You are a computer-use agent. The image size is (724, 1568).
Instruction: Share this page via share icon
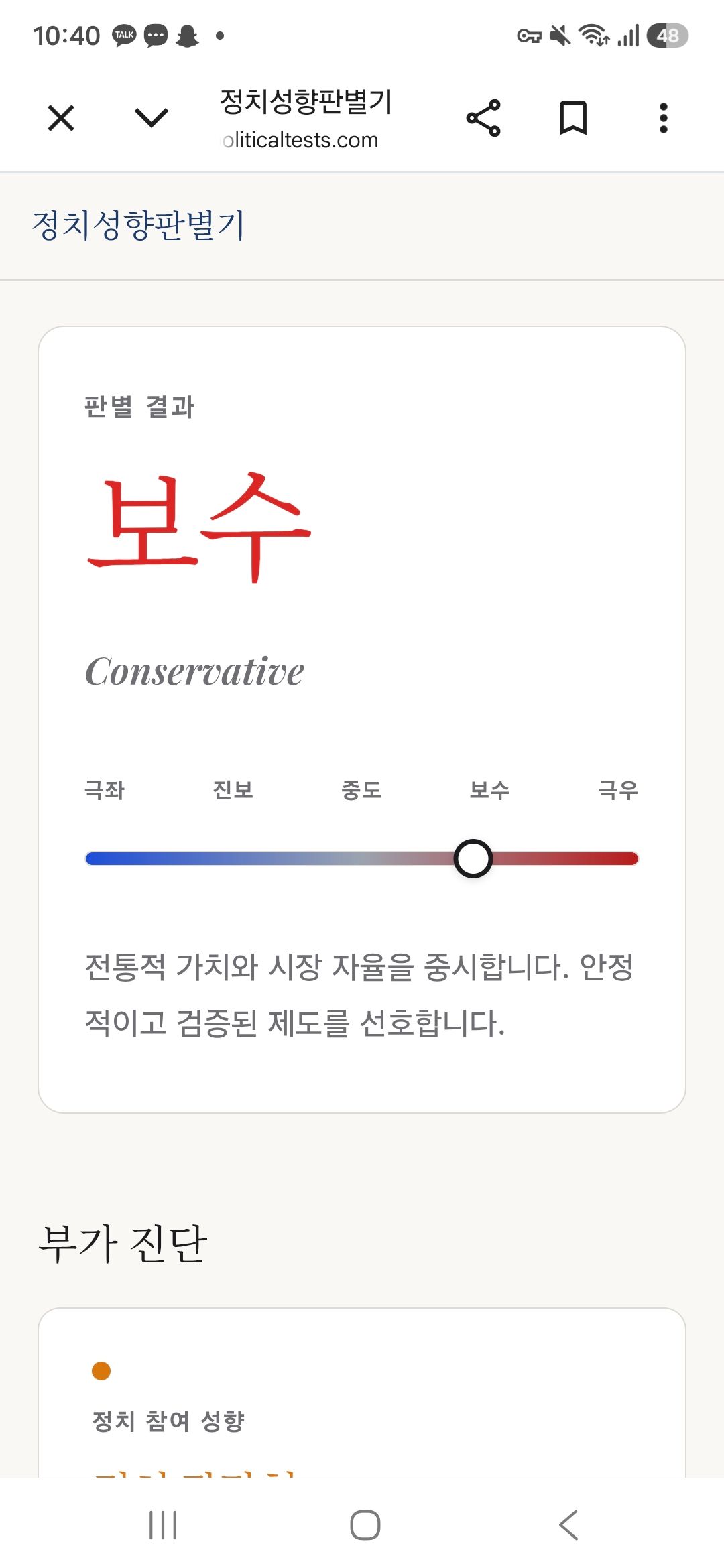click(483, 119)
